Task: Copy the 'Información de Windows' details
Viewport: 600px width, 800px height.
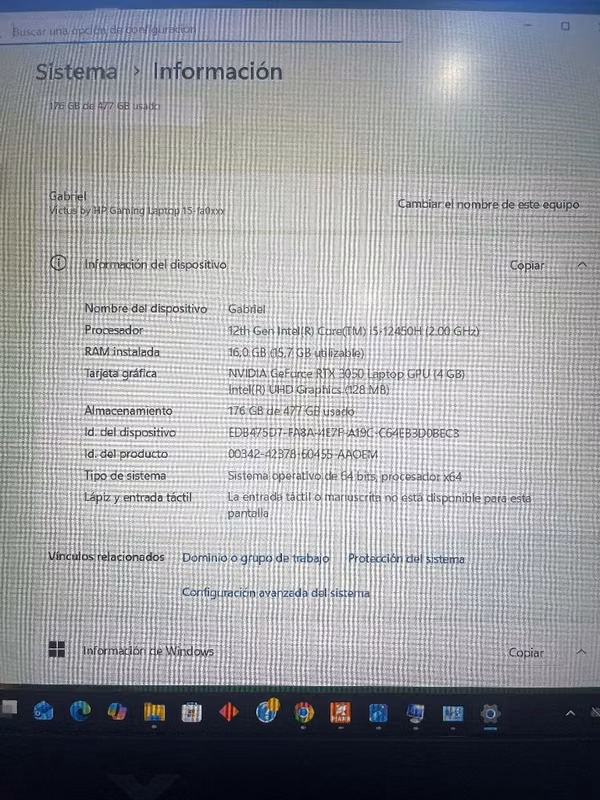Action: (526, 653)
